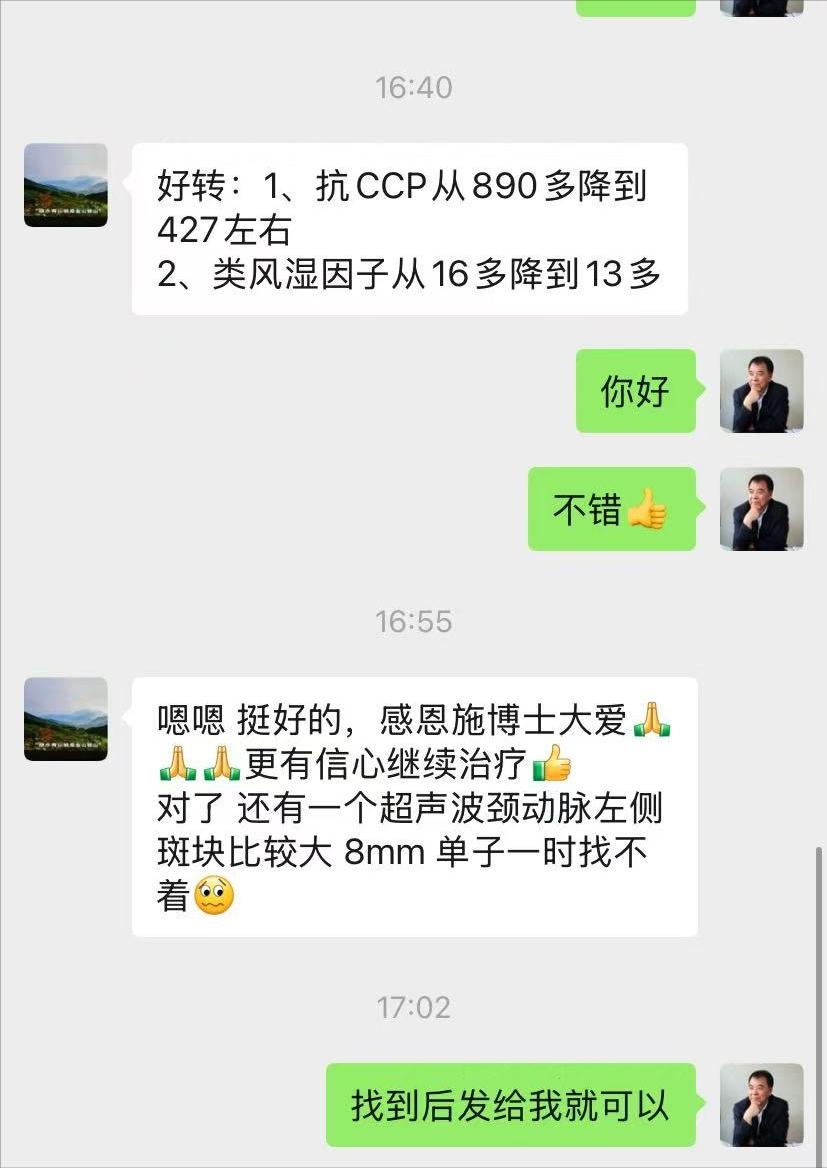Tap the contact avatar next to the 16:55 message

pyautogui.click(x=64, y=719)
